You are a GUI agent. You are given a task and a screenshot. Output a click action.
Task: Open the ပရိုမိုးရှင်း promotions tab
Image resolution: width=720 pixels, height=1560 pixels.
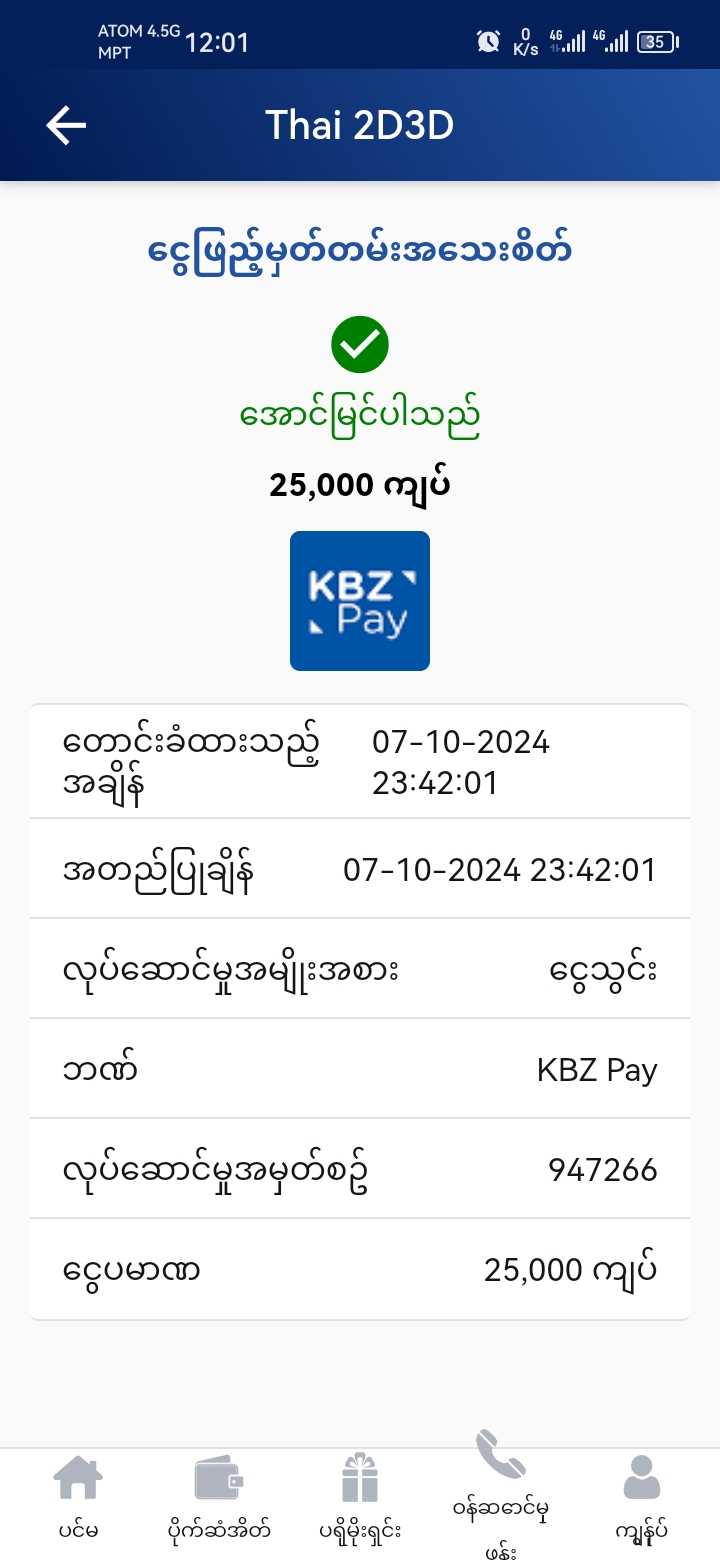coord(360,1500)
